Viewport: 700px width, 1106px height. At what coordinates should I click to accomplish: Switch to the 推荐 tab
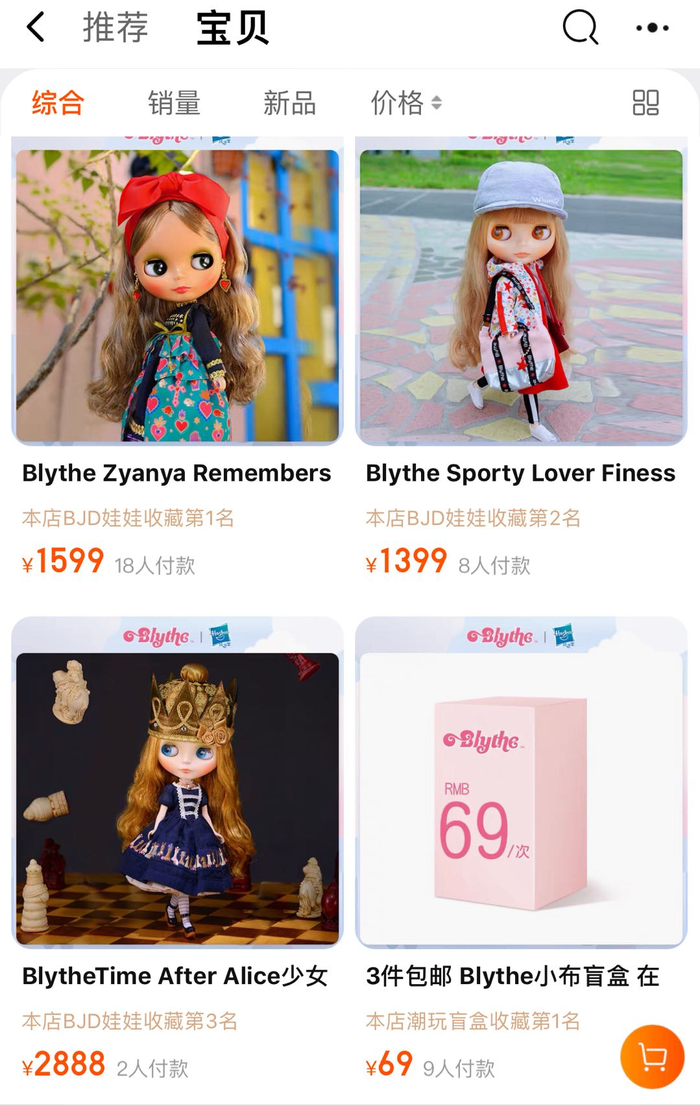[x=115, y=28]
